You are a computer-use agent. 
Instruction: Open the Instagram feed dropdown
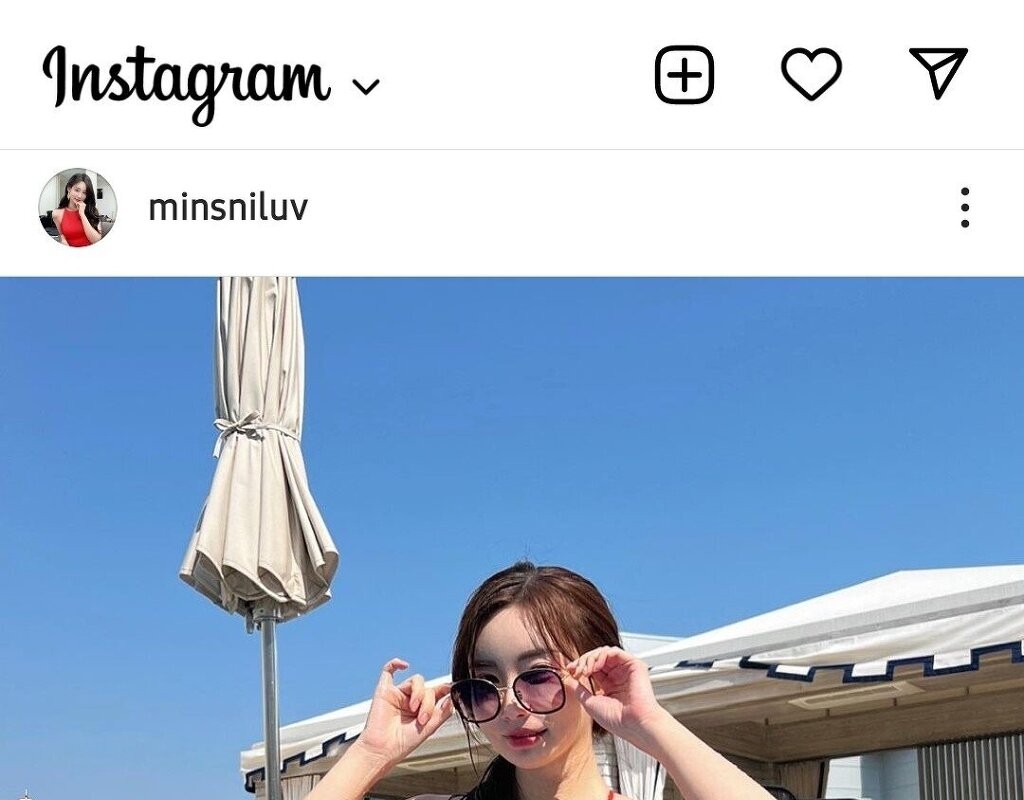[x=366, y=87]
